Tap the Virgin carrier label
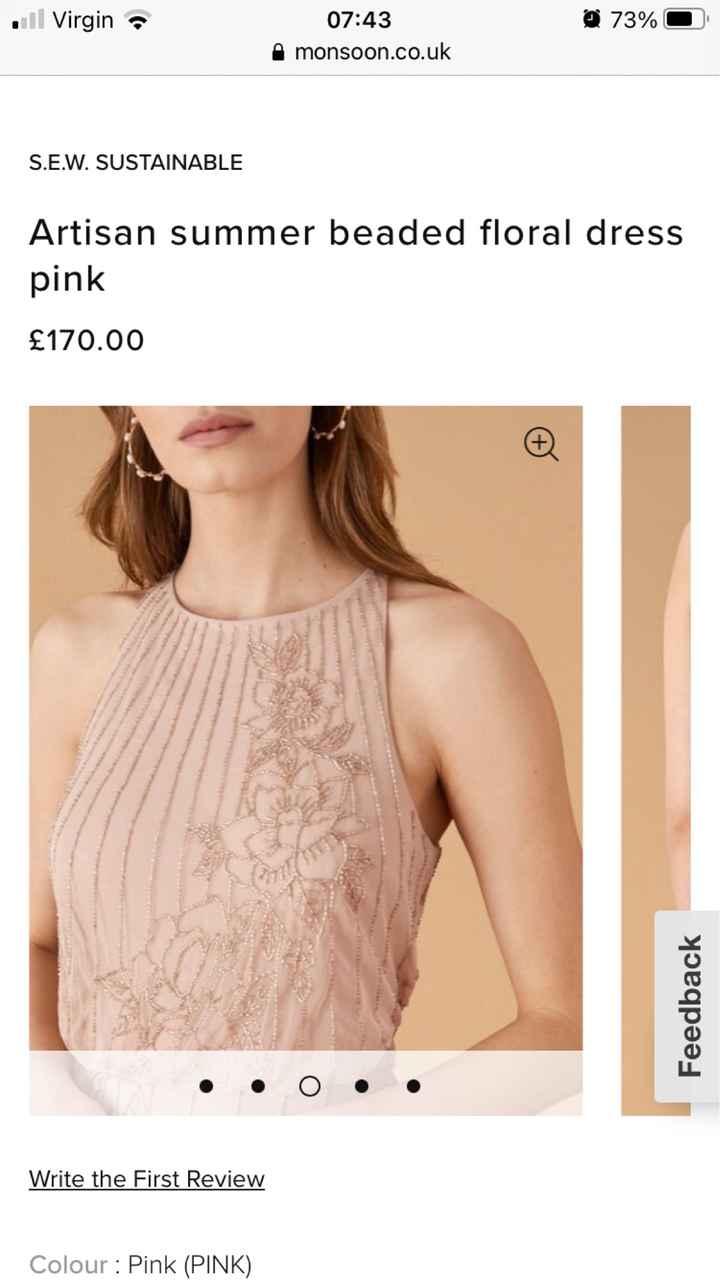This screenshot has height=1280, width=720. [83, 19]
